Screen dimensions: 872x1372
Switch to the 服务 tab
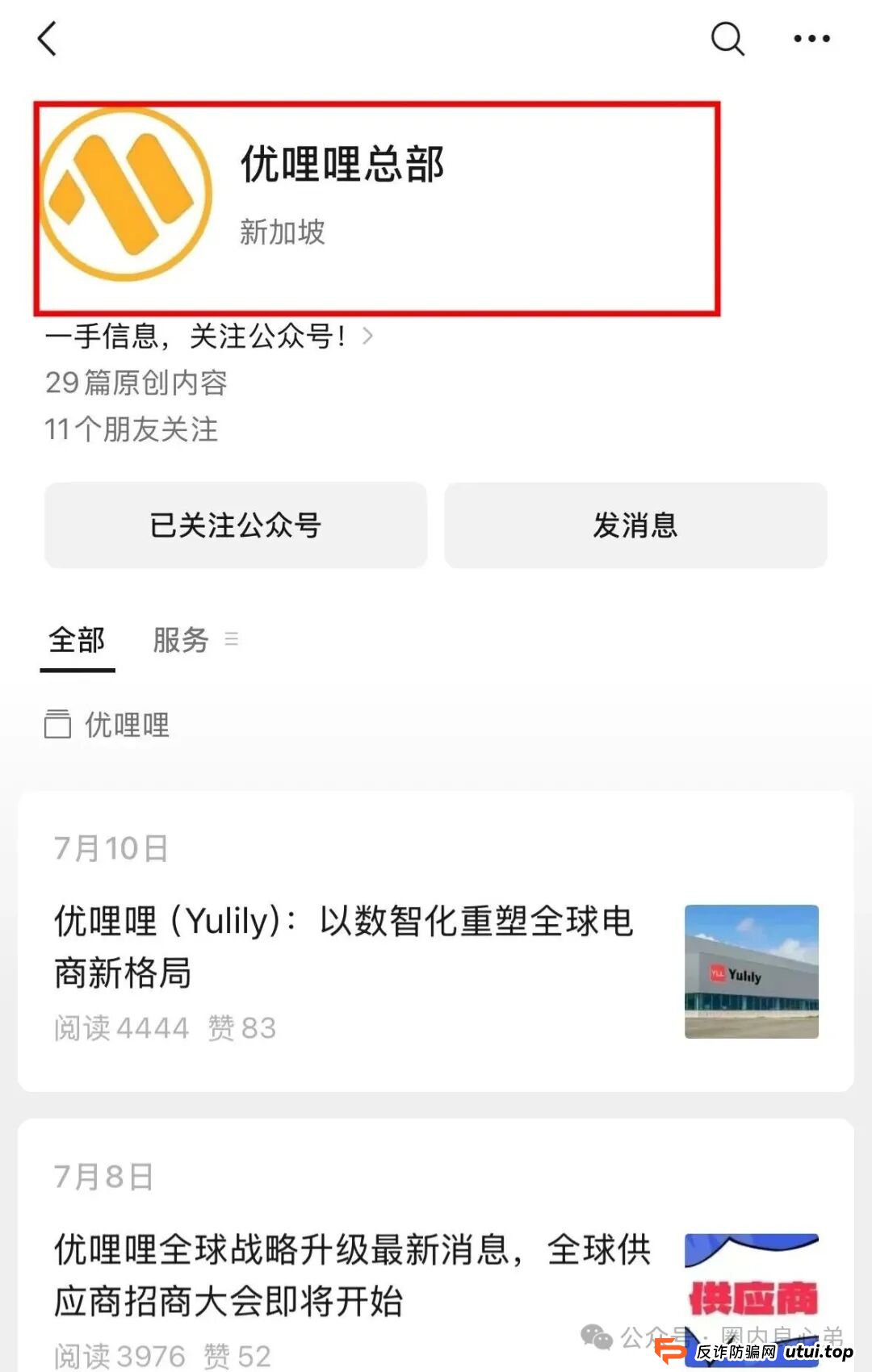(181, 639)
